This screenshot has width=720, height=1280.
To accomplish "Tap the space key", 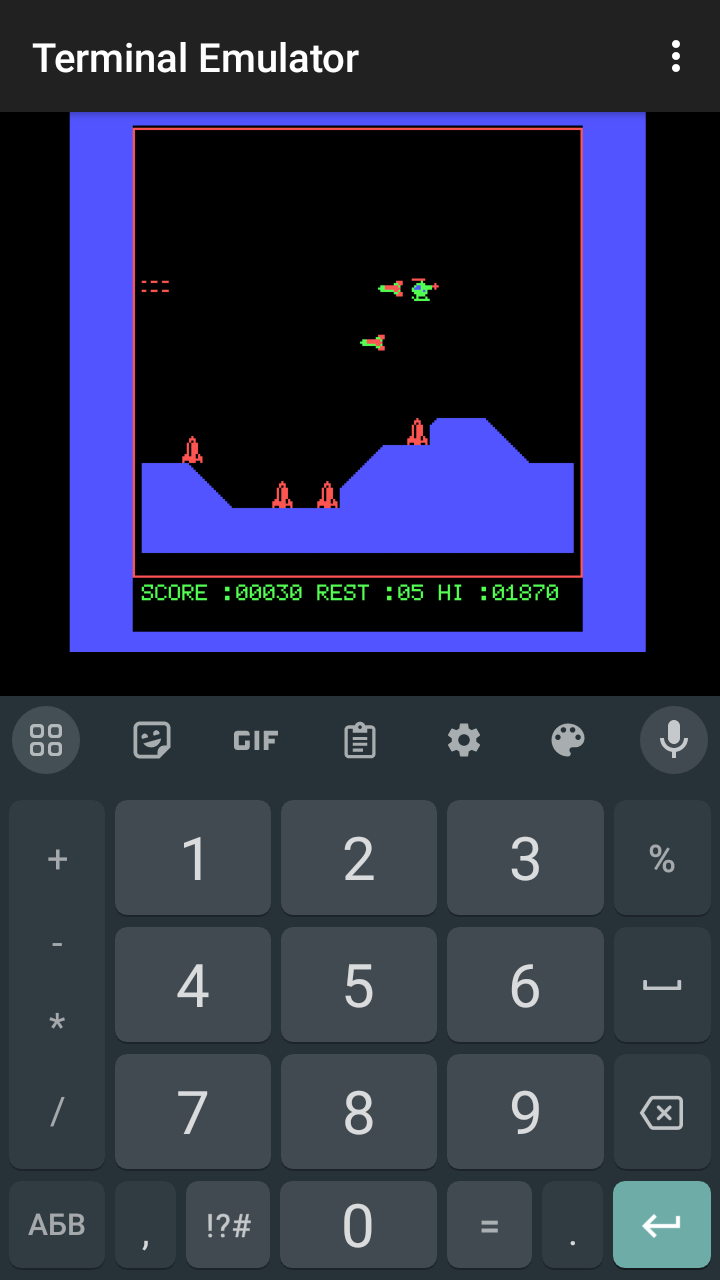I will (662, 986).
